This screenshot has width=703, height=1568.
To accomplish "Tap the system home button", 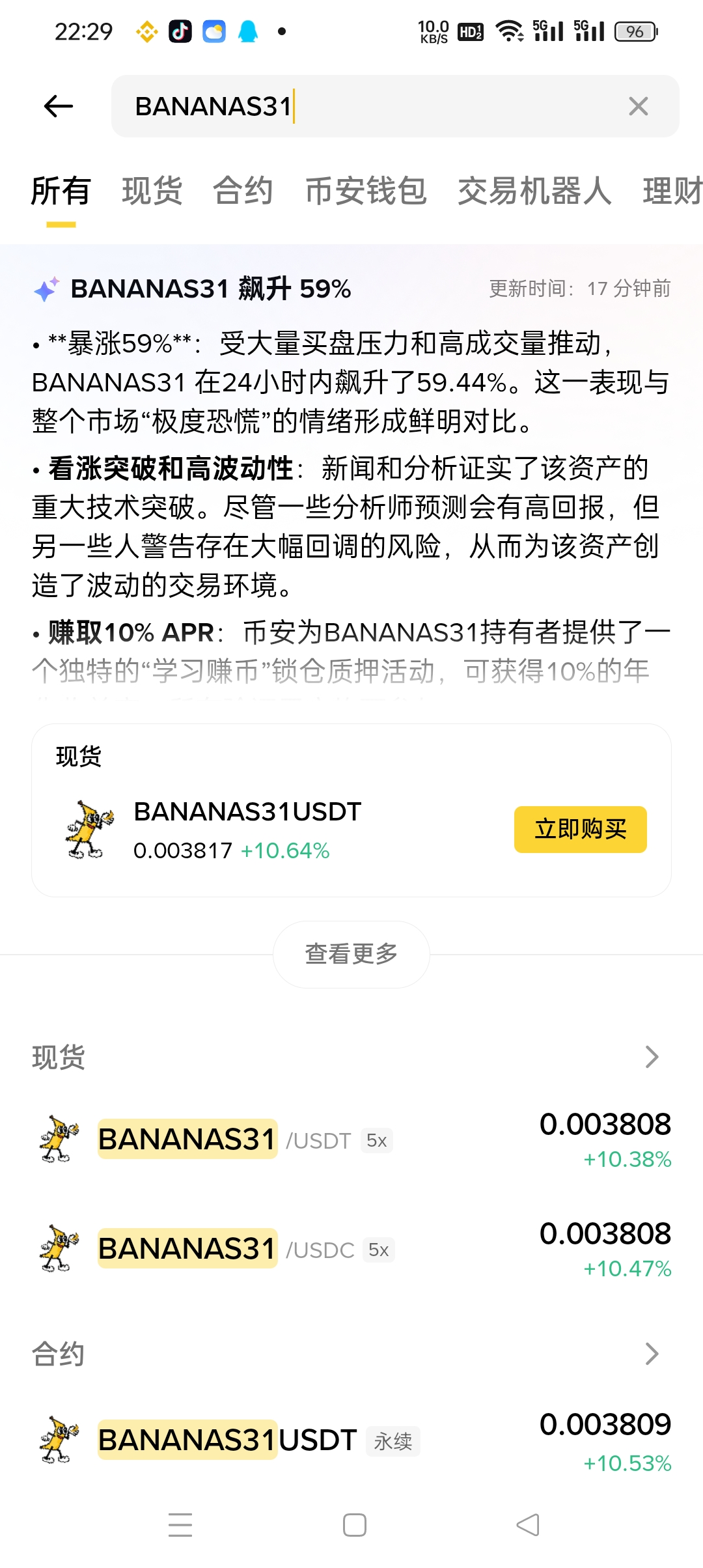I will tap(354, 1525).
